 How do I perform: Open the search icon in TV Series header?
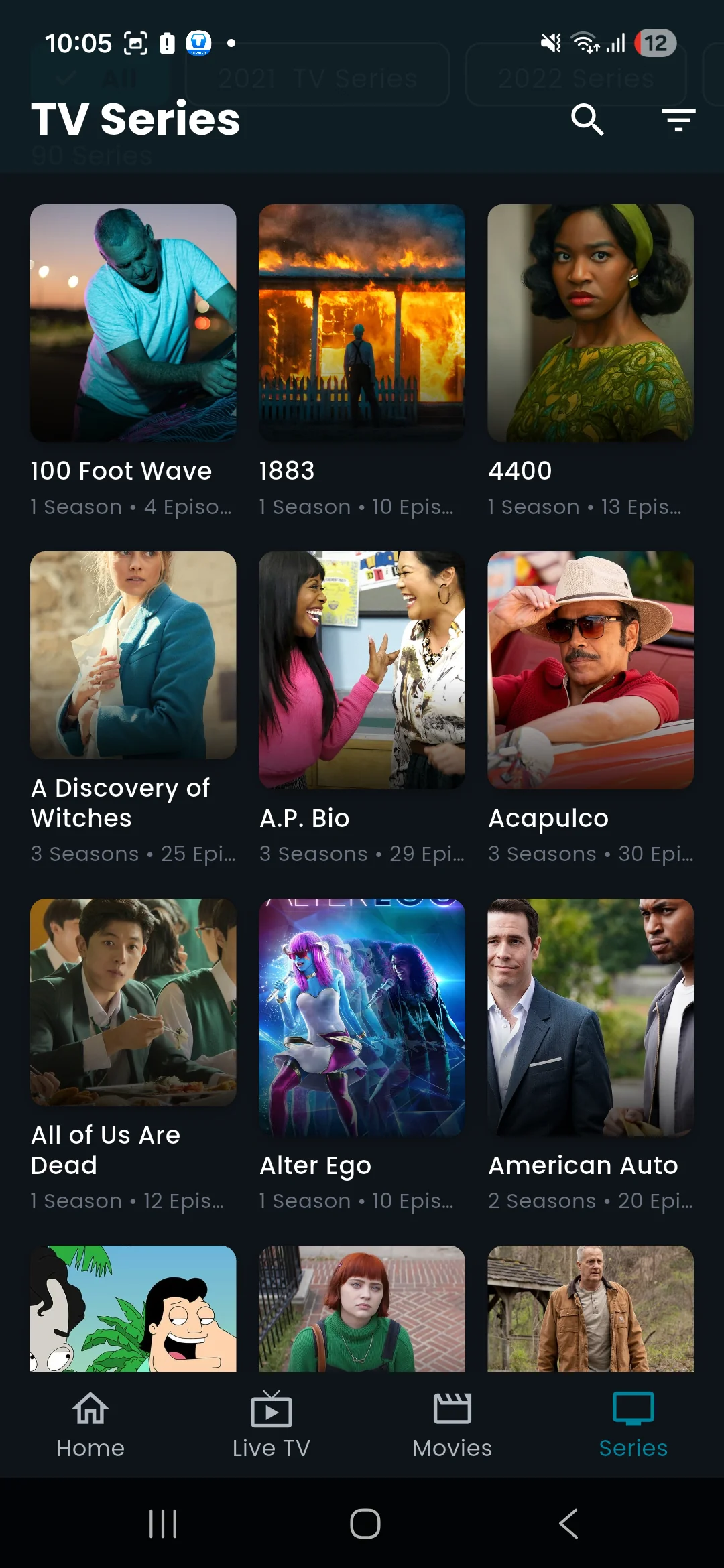click(587, 121)
